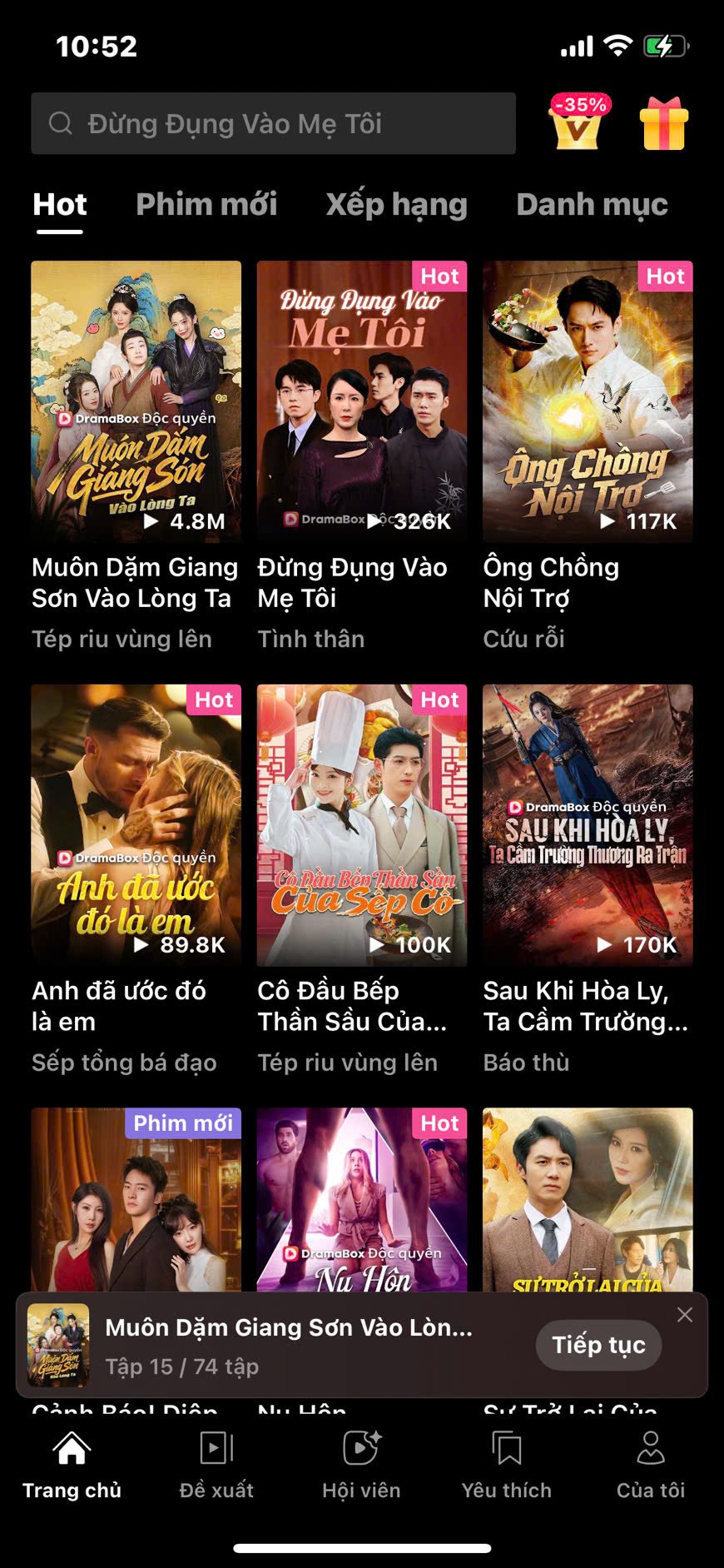Open the Anh đã ước đó là em drama

(136, 824)
